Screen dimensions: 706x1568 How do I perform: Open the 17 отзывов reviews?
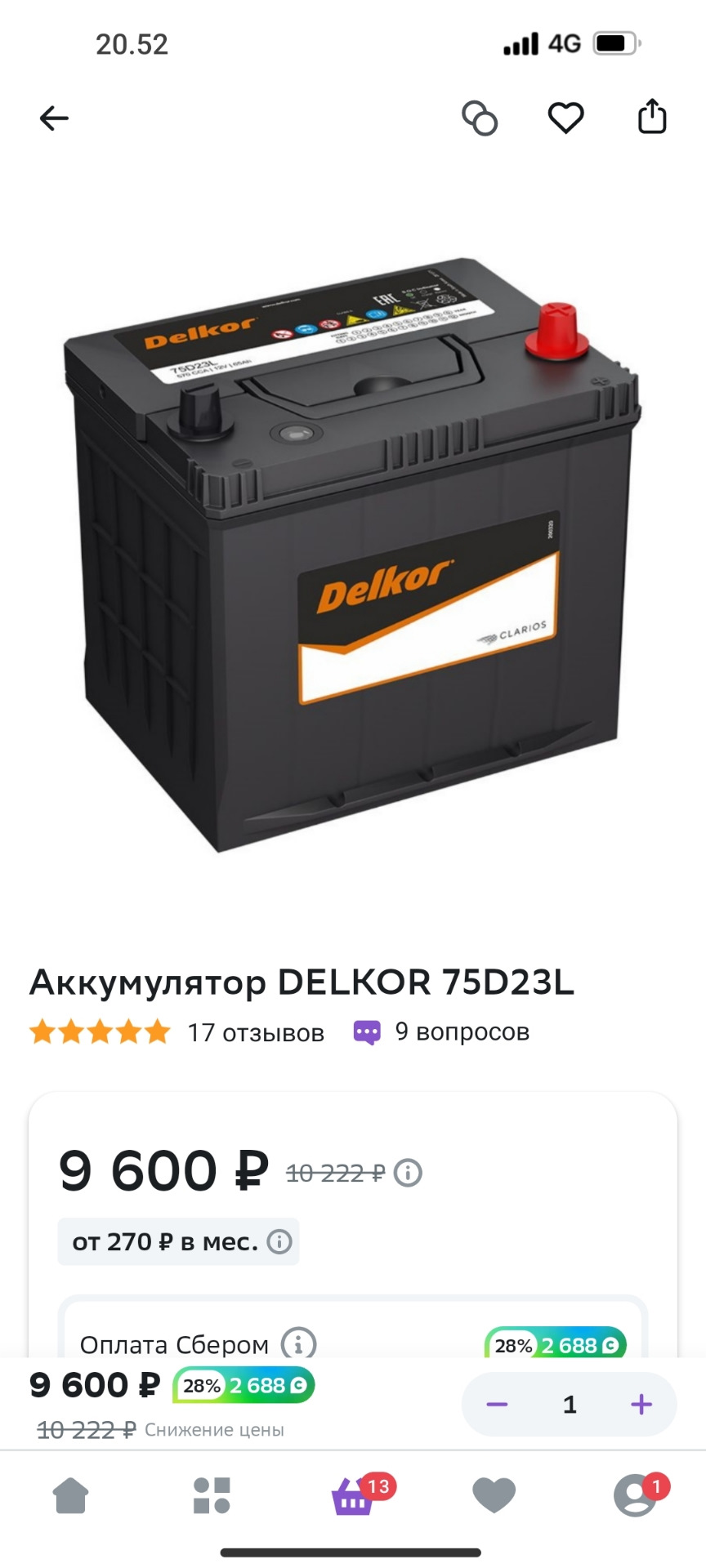[x=256, y=1032]
